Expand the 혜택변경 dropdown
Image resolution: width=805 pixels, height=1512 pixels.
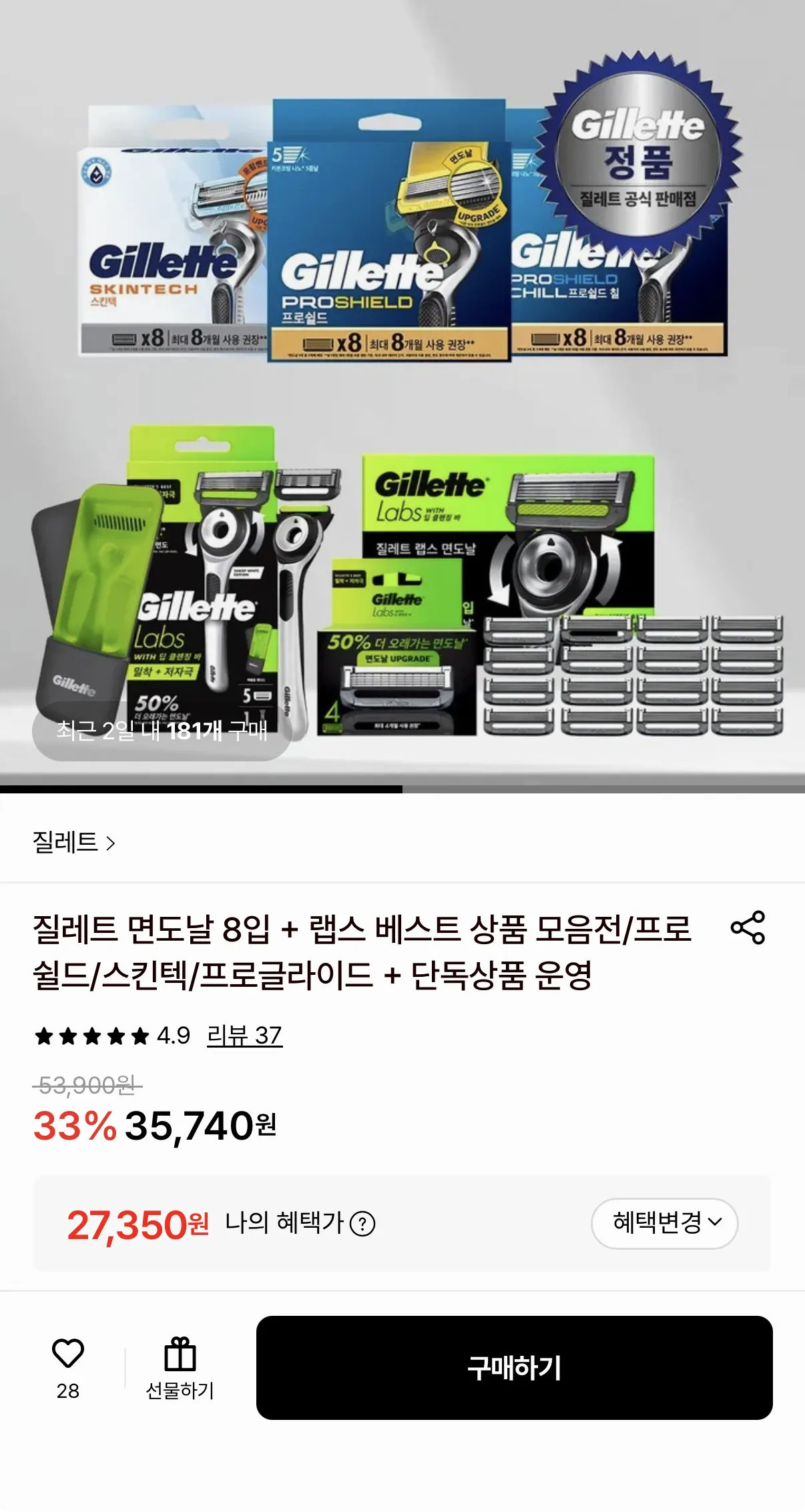pos(665,1223)
